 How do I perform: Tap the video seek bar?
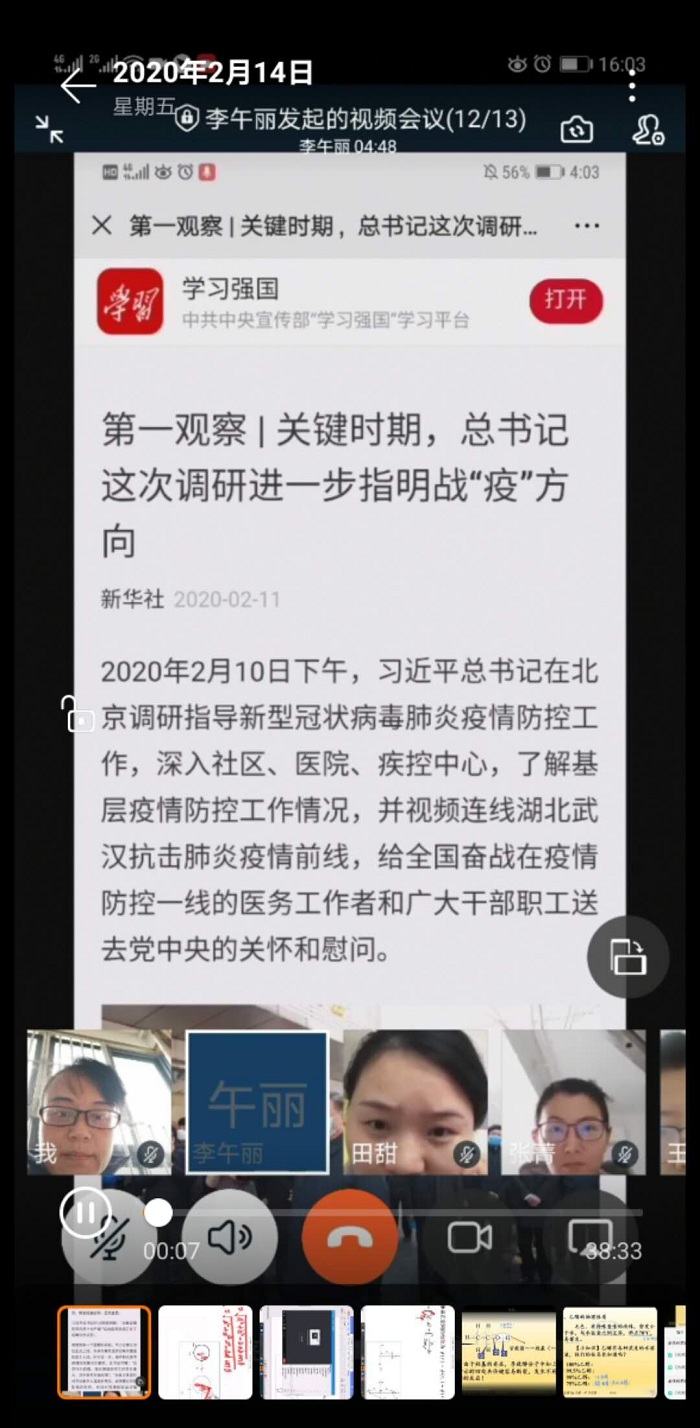[400, 1213]
